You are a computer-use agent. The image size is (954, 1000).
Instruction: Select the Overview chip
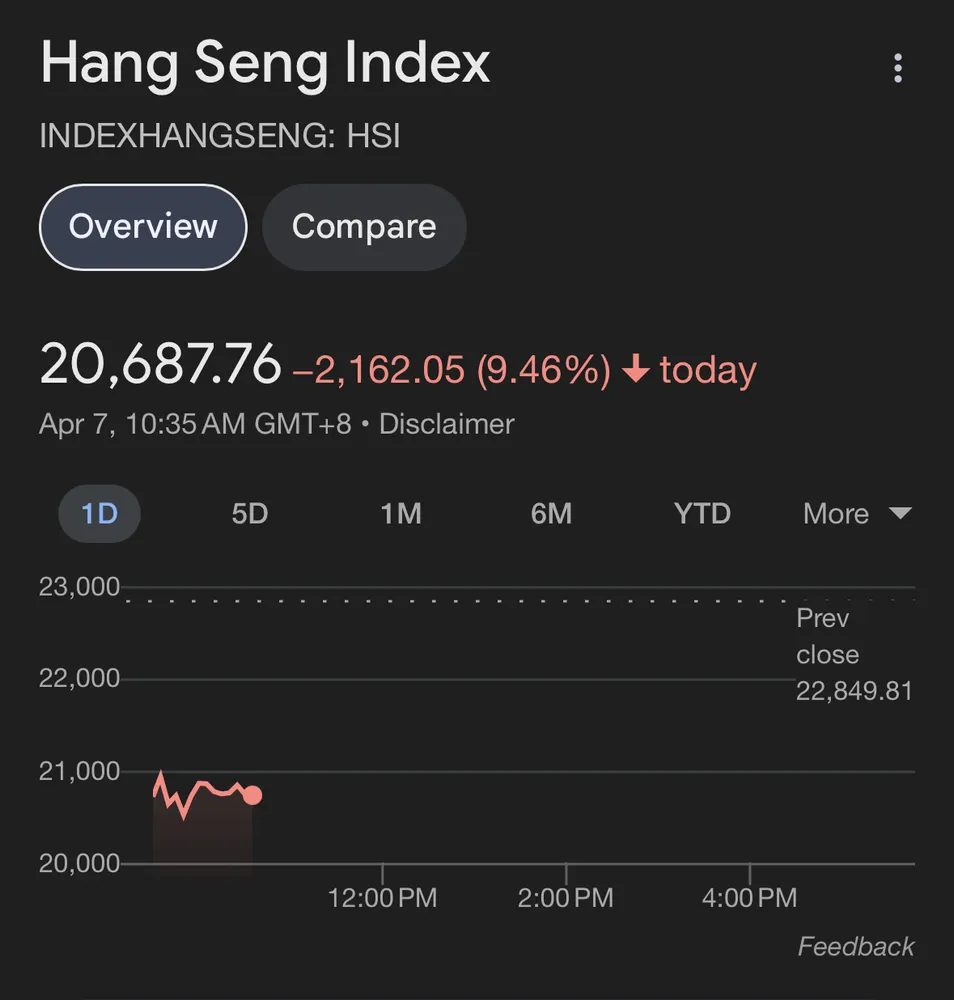[x=143, y=227]
